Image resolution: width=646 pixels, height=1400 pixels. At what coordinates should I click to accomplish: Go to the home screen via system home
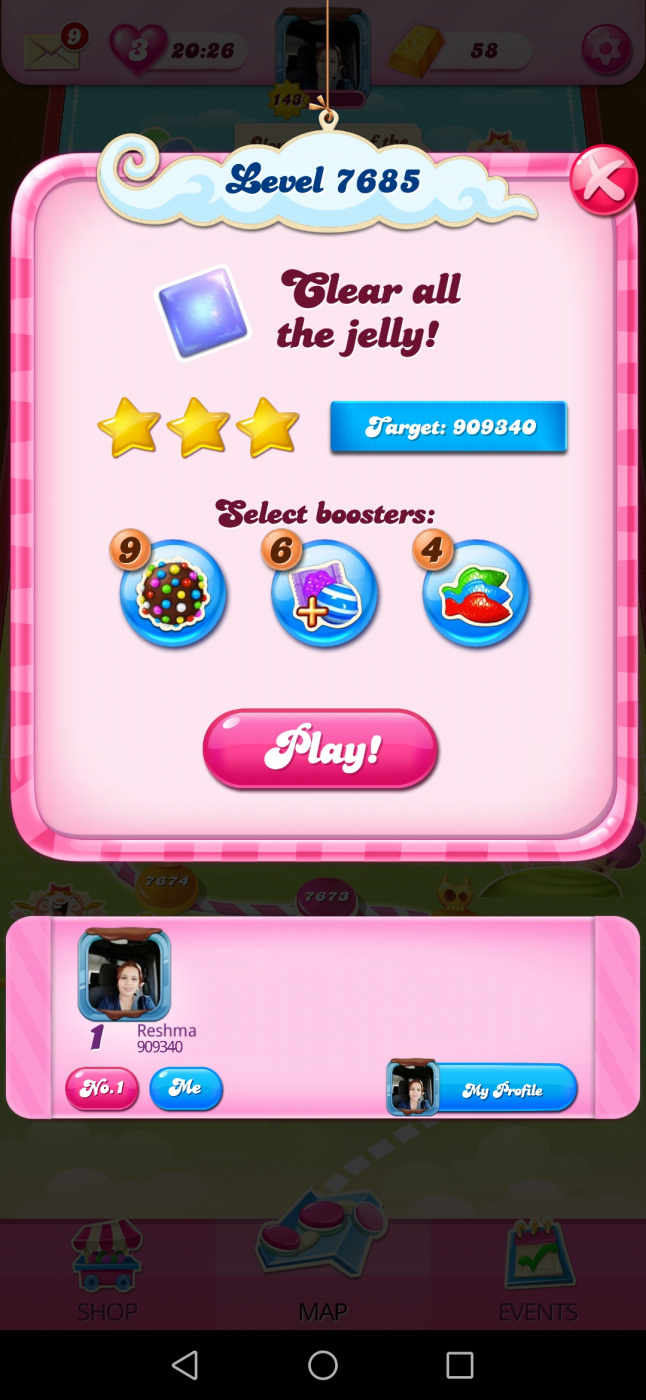click(x=323, y=1365)
